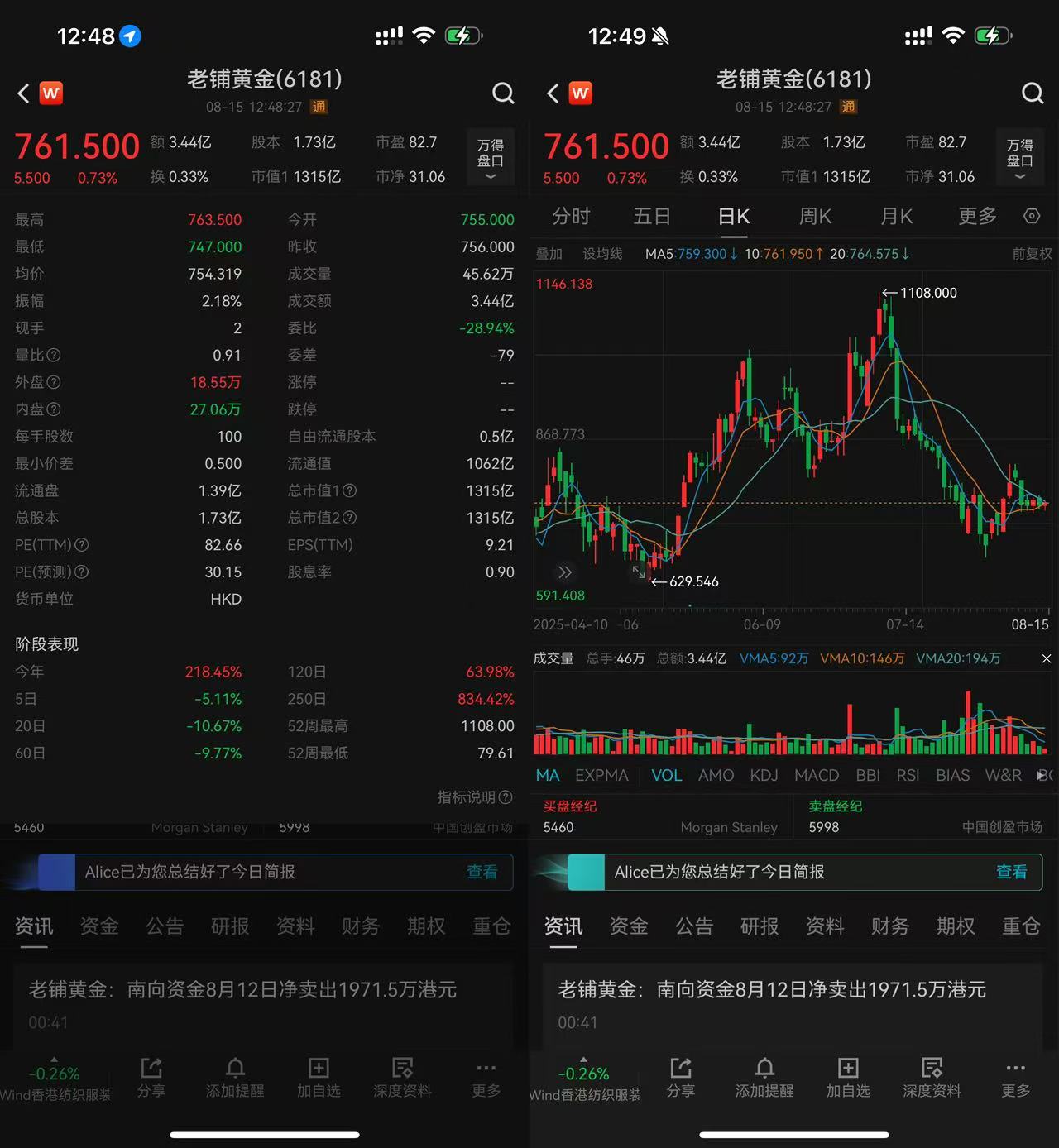The height and width of the screenshot is (1148, 1059).
Task: Open the 月K chart tab
Action: point(896,217)
